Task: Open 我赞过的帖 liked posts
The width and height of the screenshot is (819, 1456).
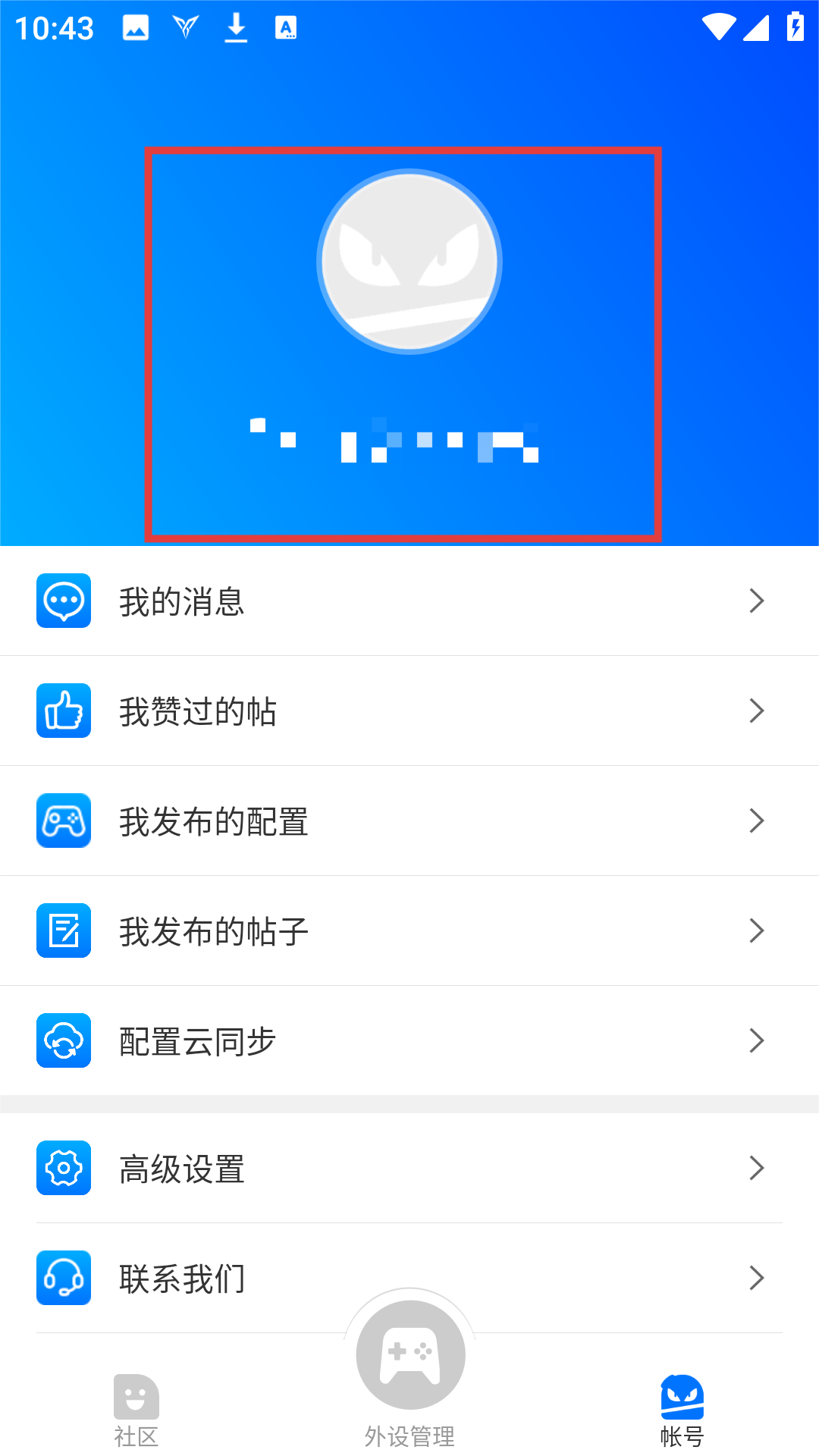Action: (x=409, y=711)
